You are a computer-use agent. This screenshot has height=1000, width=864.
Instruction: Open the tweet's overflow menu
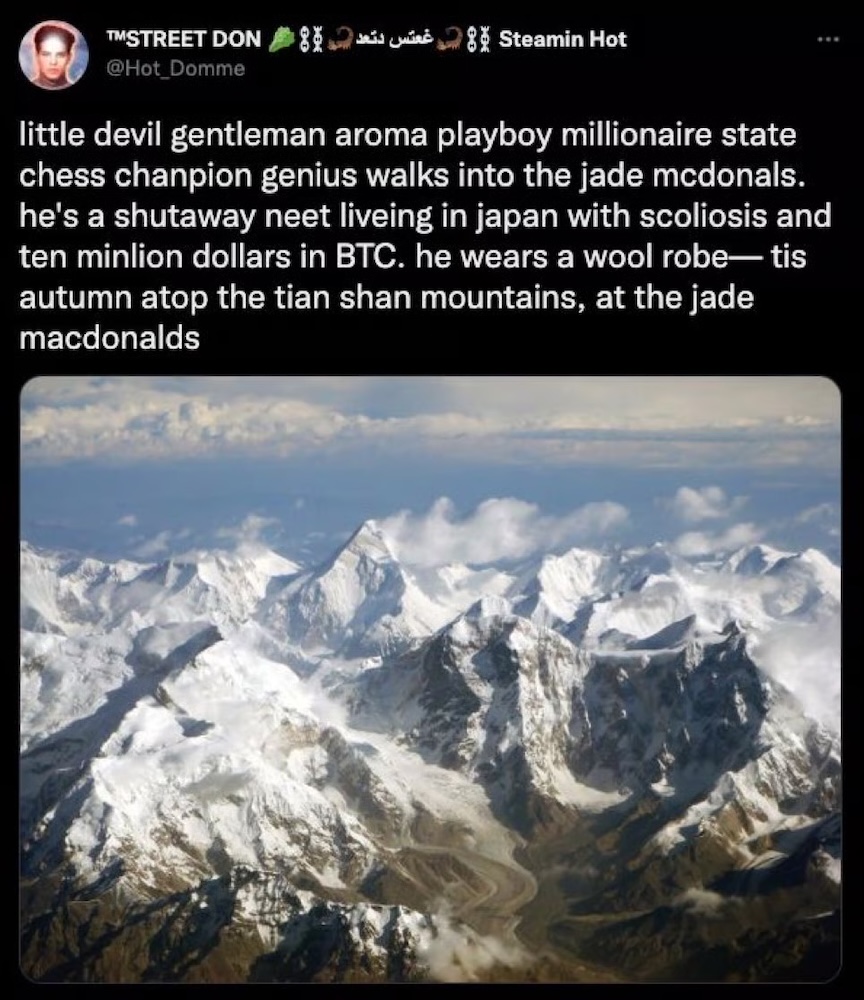pyautogui.click(x=829, y=40)
